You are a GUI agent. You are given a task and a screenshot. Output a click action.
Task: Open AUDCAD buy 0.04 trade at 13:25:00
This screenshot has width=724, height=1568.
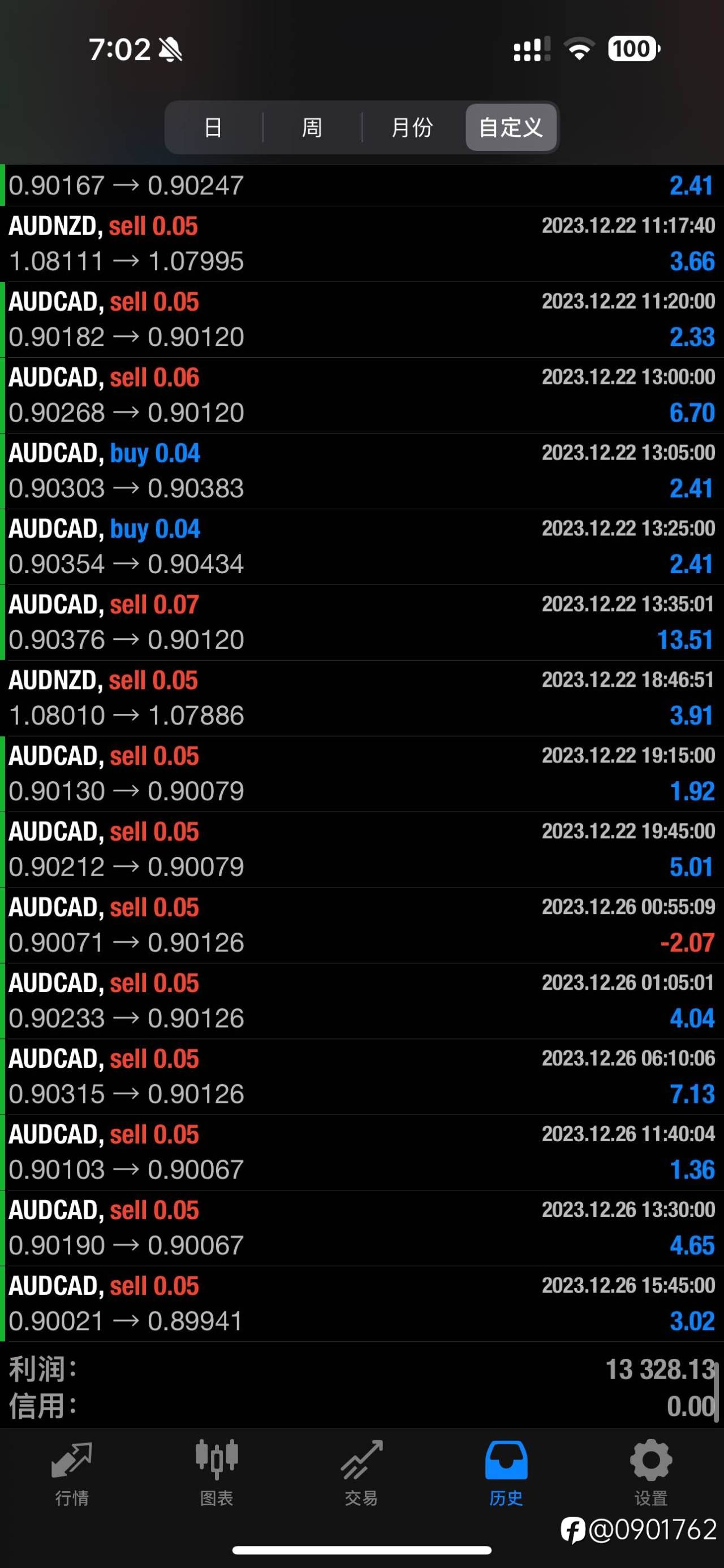(361, 546)
